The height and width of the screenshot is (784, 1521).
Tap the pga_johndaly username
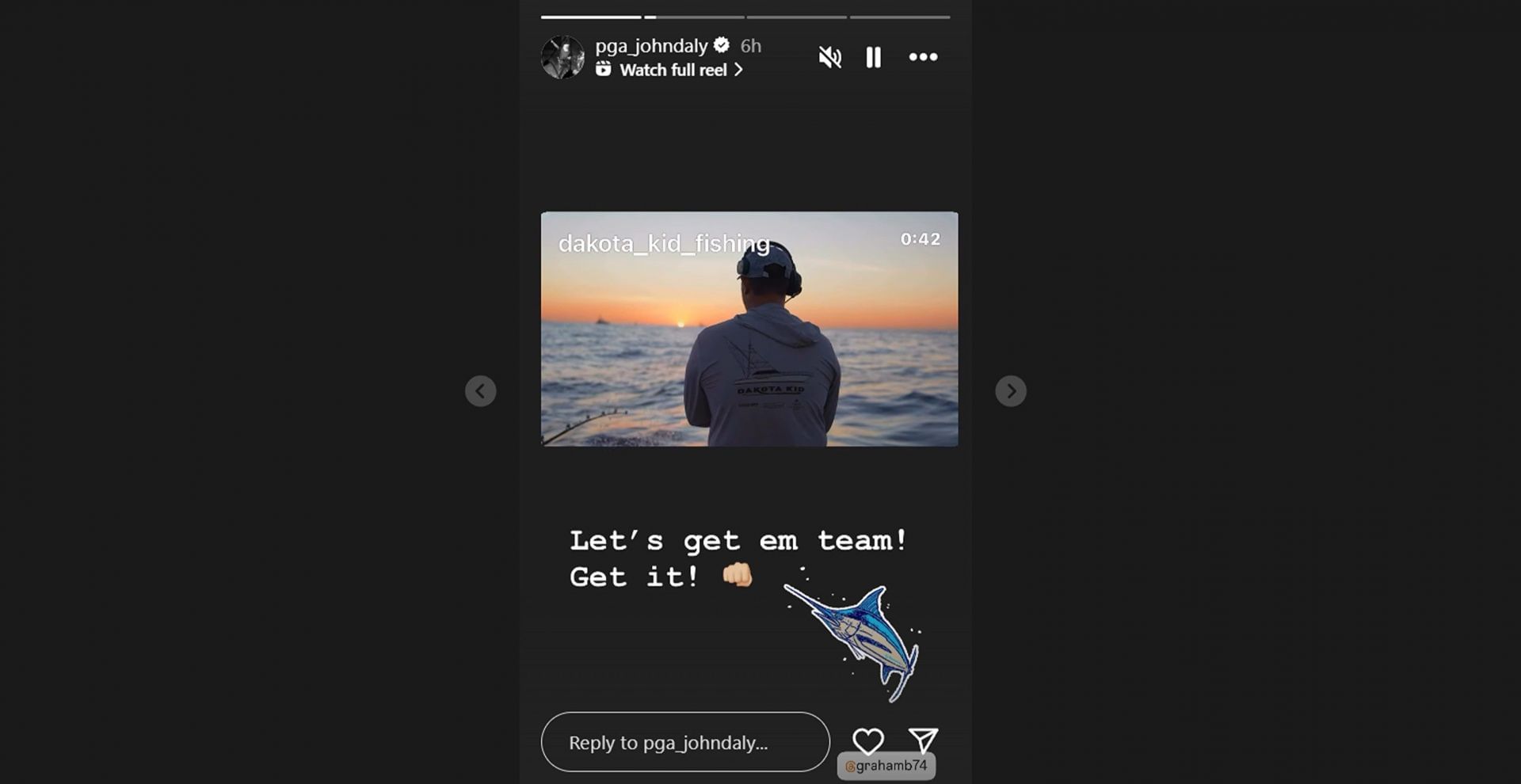(x=651, y=46)
